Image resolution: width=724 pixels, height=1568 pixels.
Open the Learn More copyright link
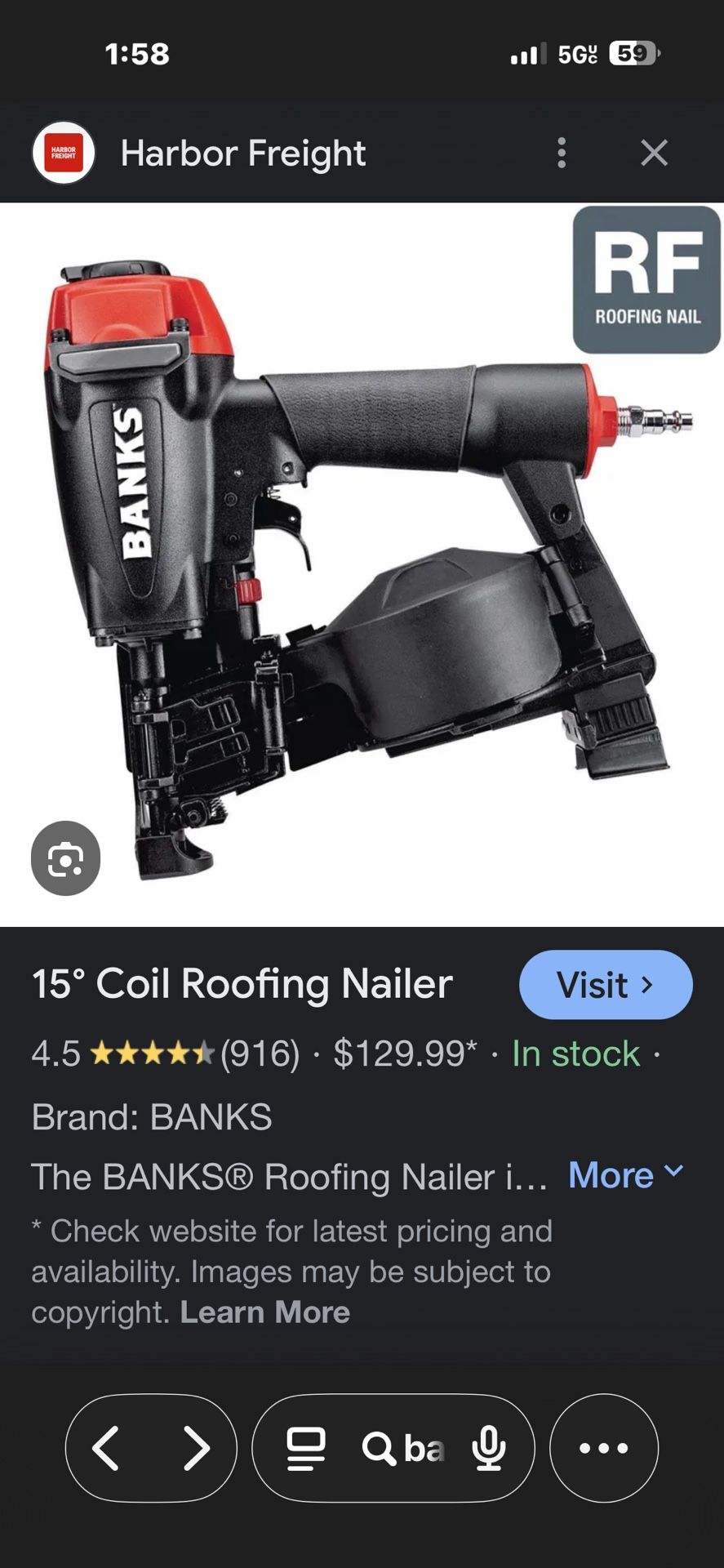265,1312
